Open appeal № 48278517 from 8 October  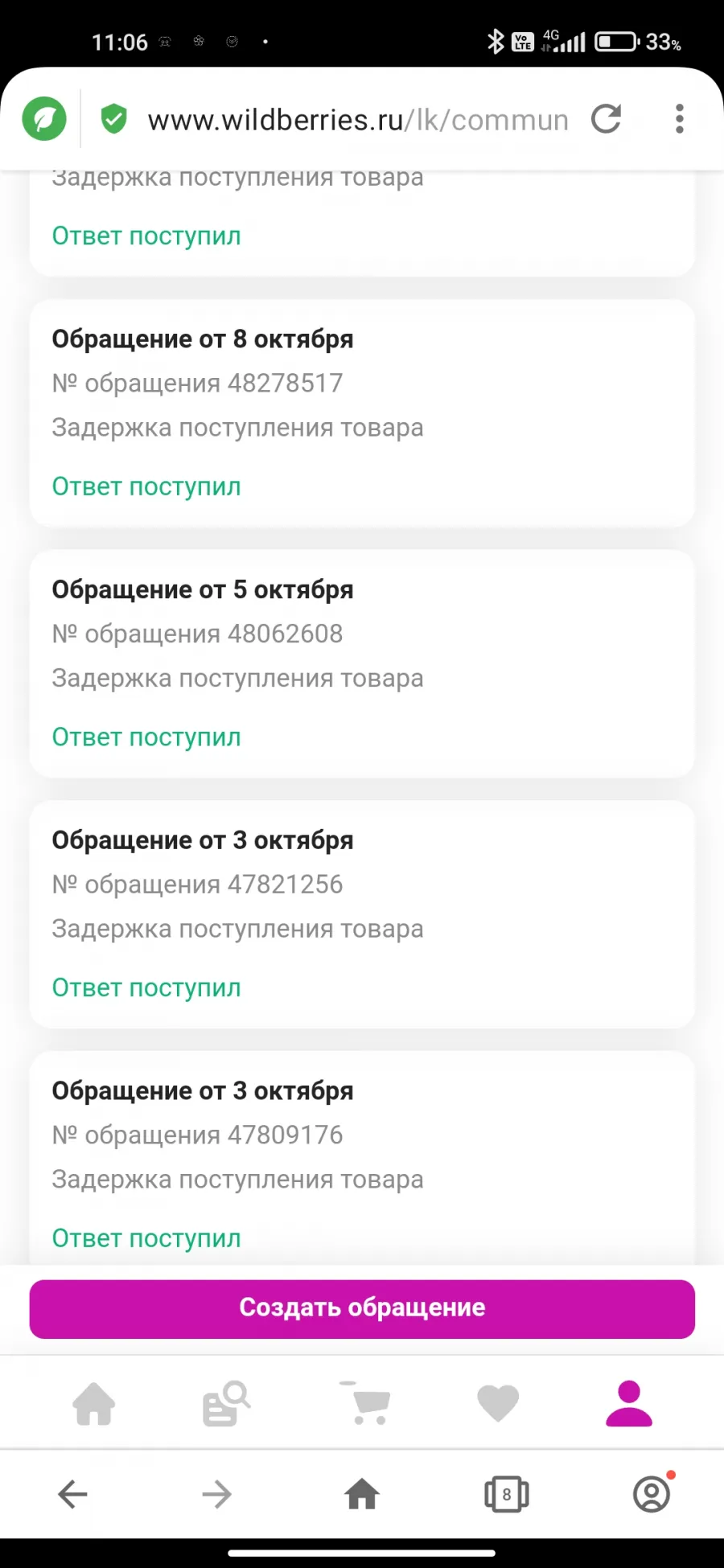click(362, 413)
